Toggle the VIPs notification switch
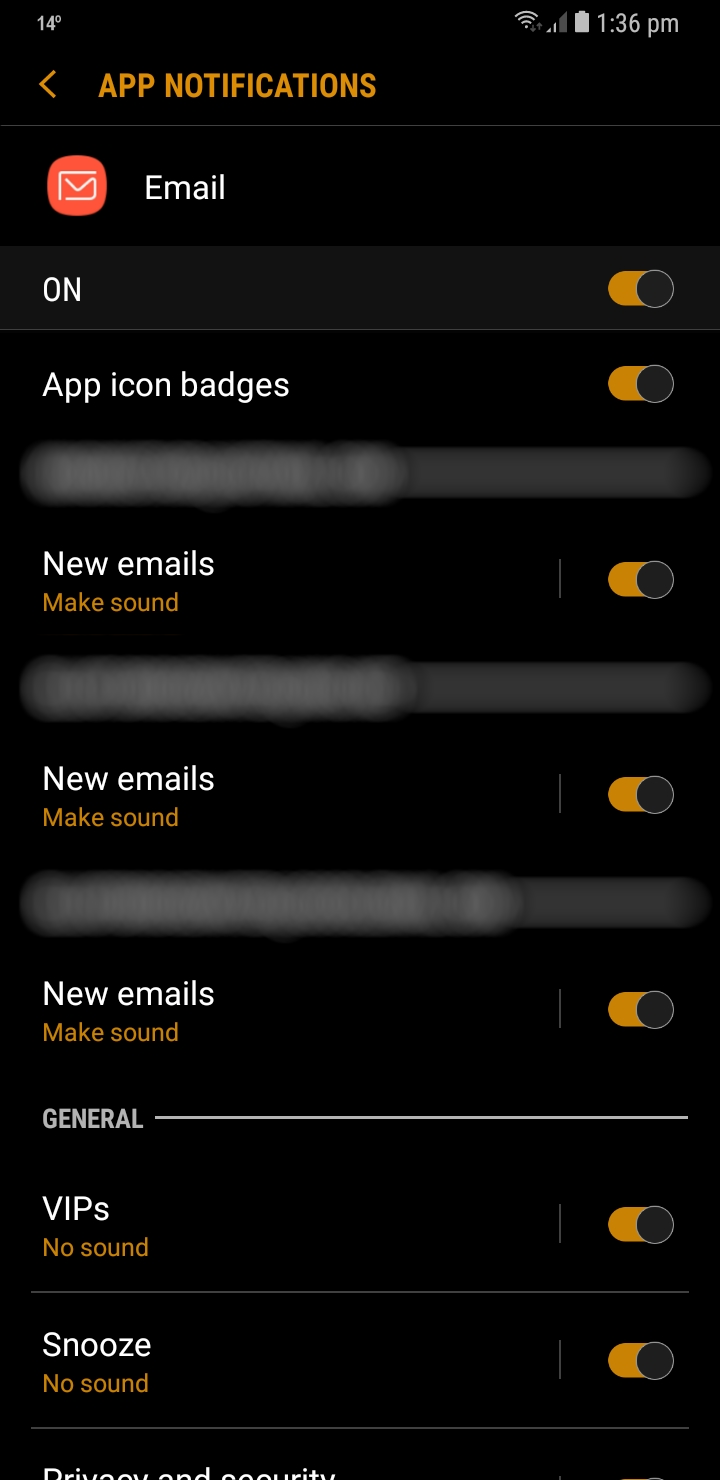The image size is (720, 1480). (640, 1225)
